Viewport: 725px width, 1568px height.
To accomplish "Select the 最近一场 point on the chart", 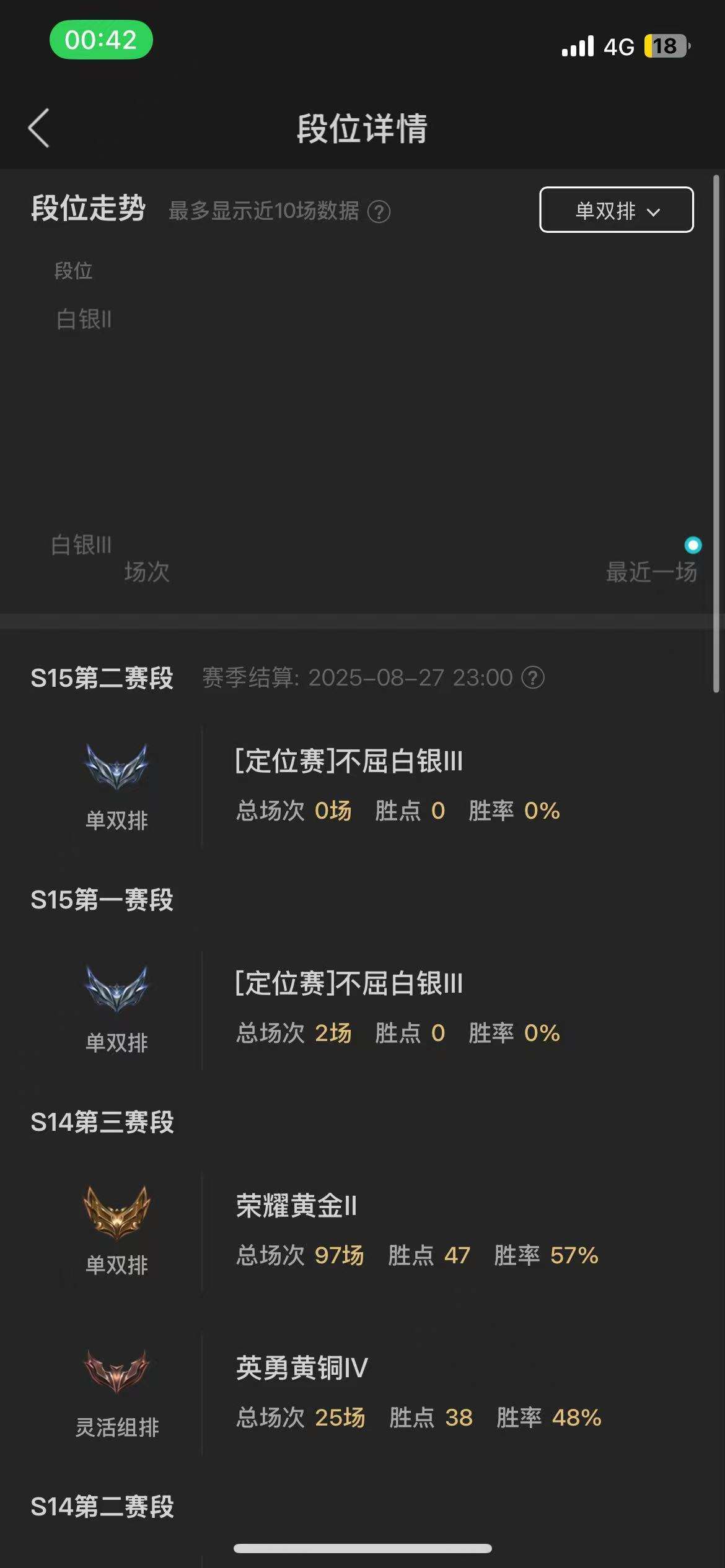I will [692, 545].
